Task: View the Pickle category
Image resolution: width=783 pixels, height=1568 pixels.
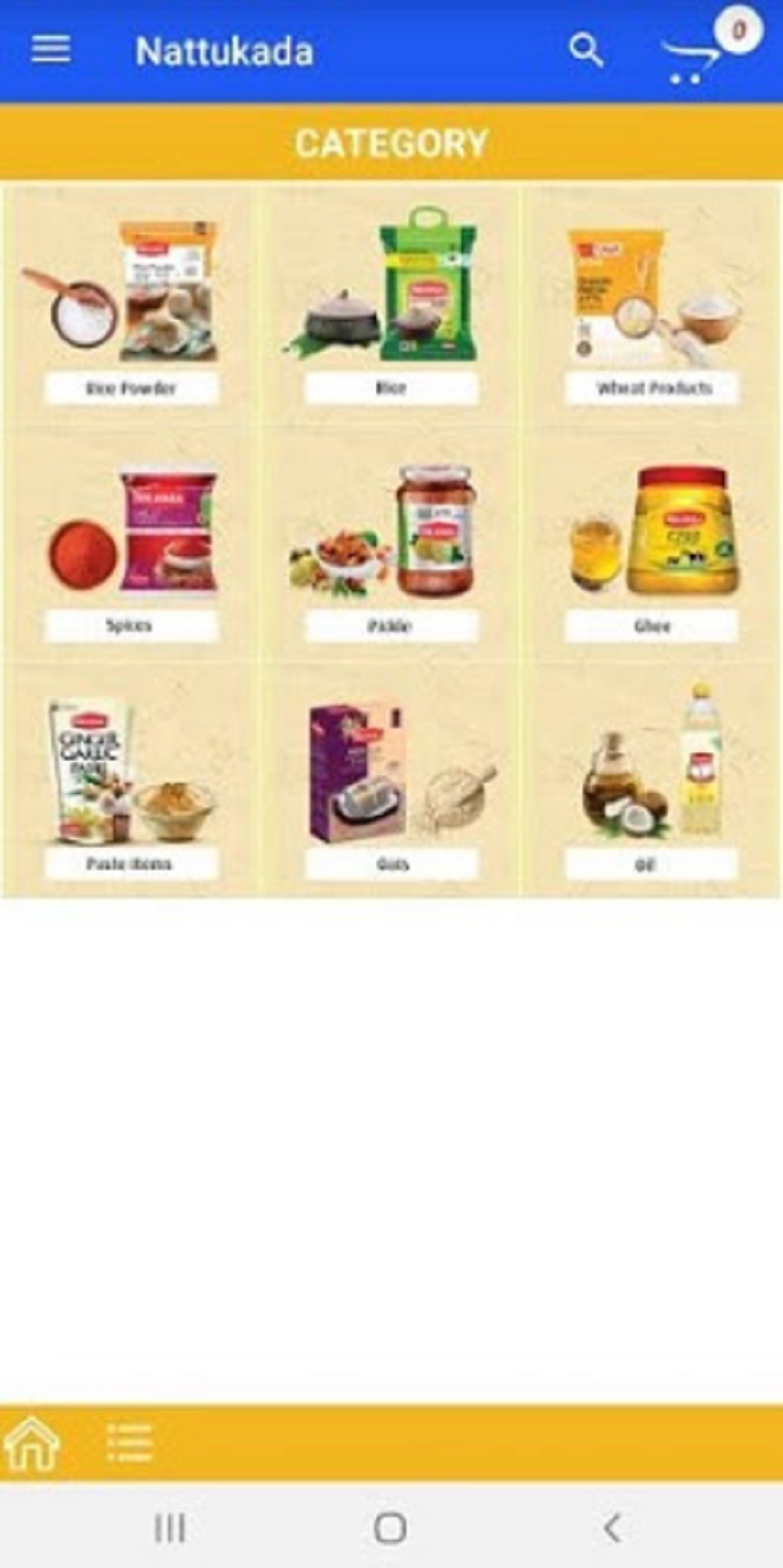Action: pos(391,548)
